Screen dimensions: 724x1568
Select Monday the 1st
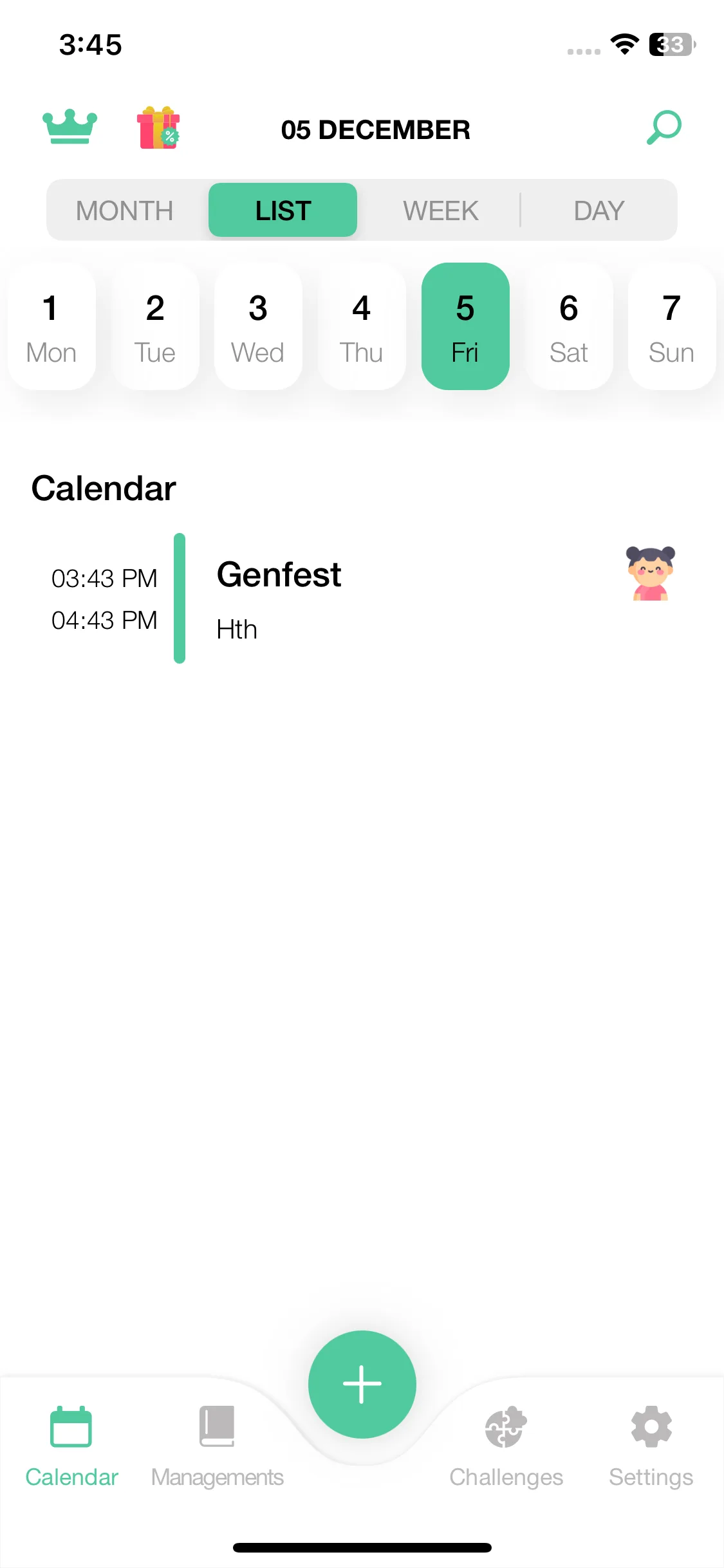(x=51, y=326)
